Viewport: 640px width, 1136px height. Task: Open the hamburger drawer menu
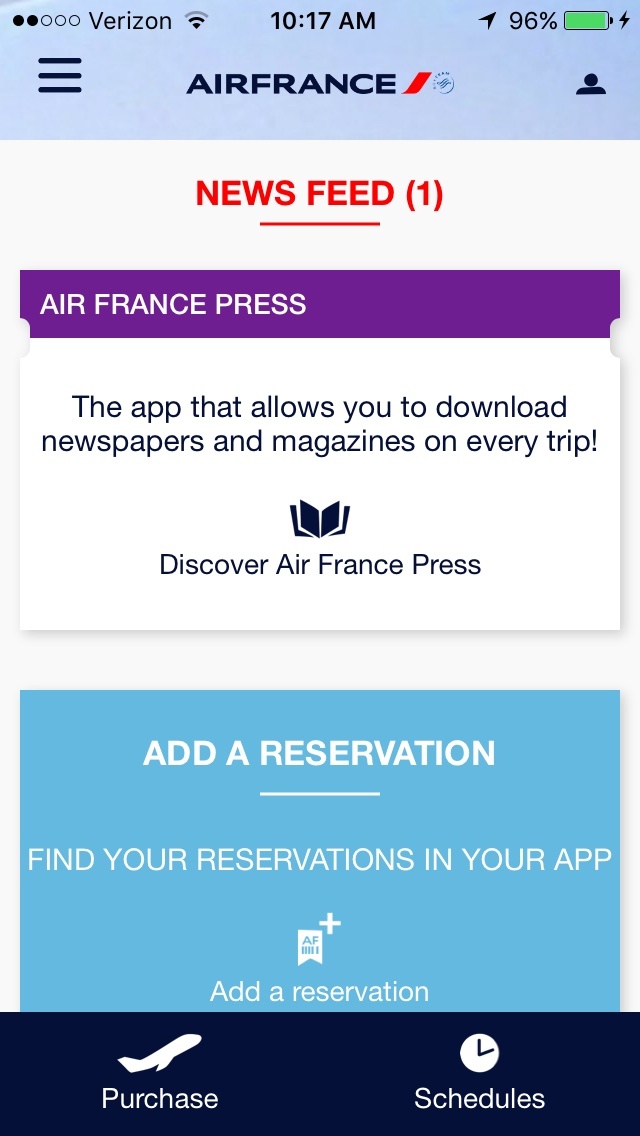coord(59,75)
